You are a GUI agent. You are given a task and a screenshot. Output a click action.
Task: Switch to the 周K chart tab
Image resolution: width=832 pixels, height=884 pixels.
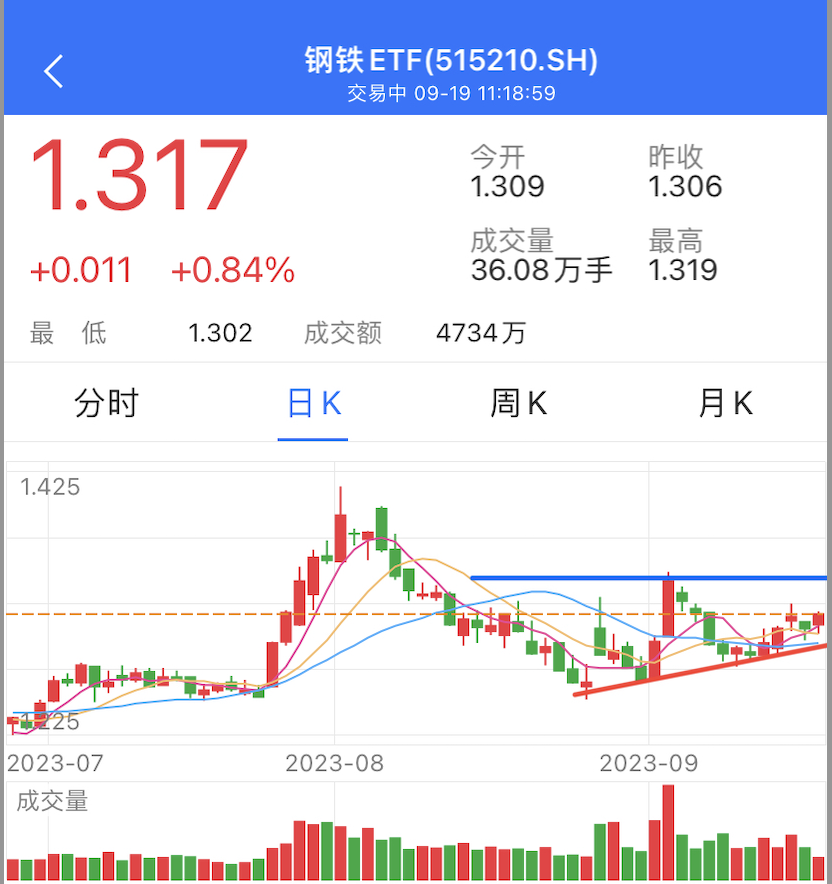519,404
